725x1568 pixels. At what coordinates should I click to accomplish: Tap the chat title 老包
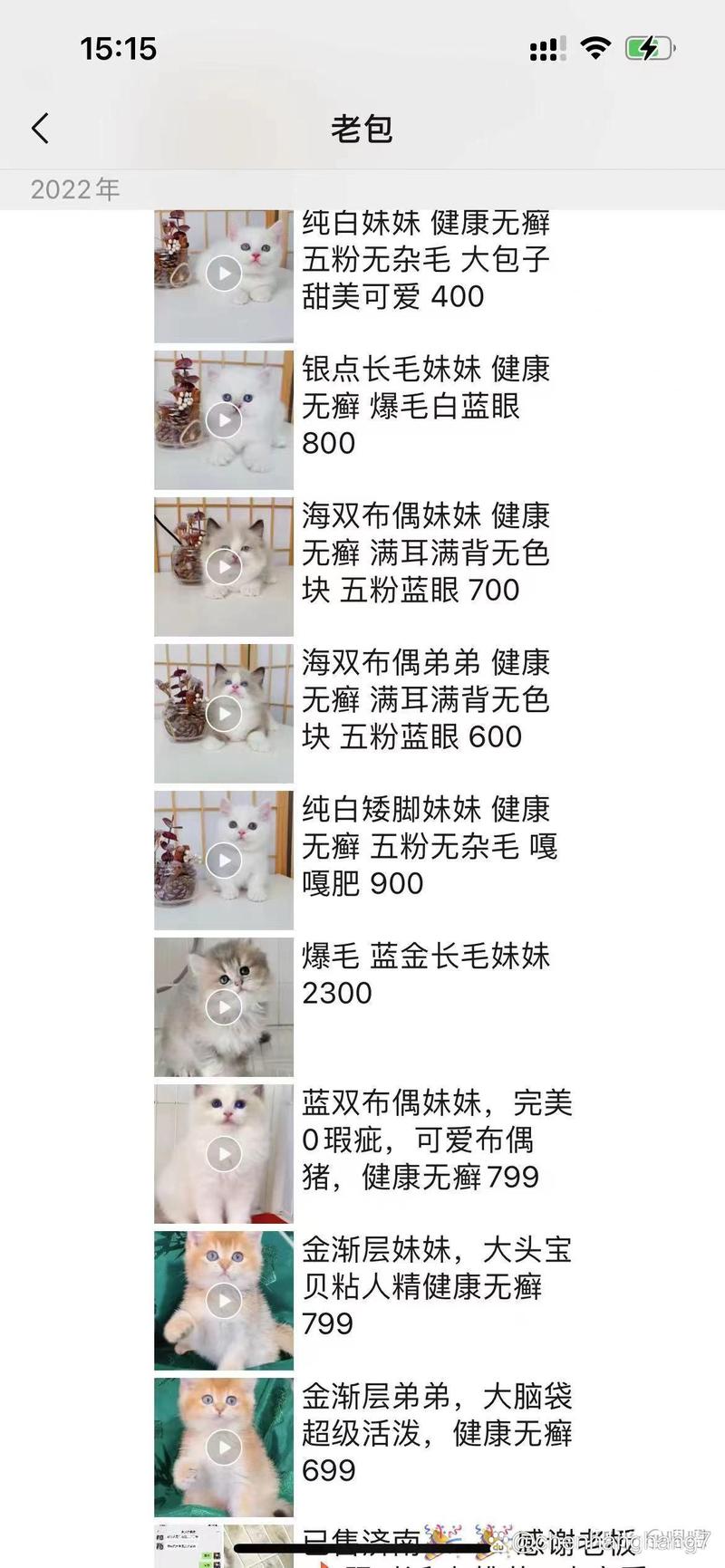(362, 128)
